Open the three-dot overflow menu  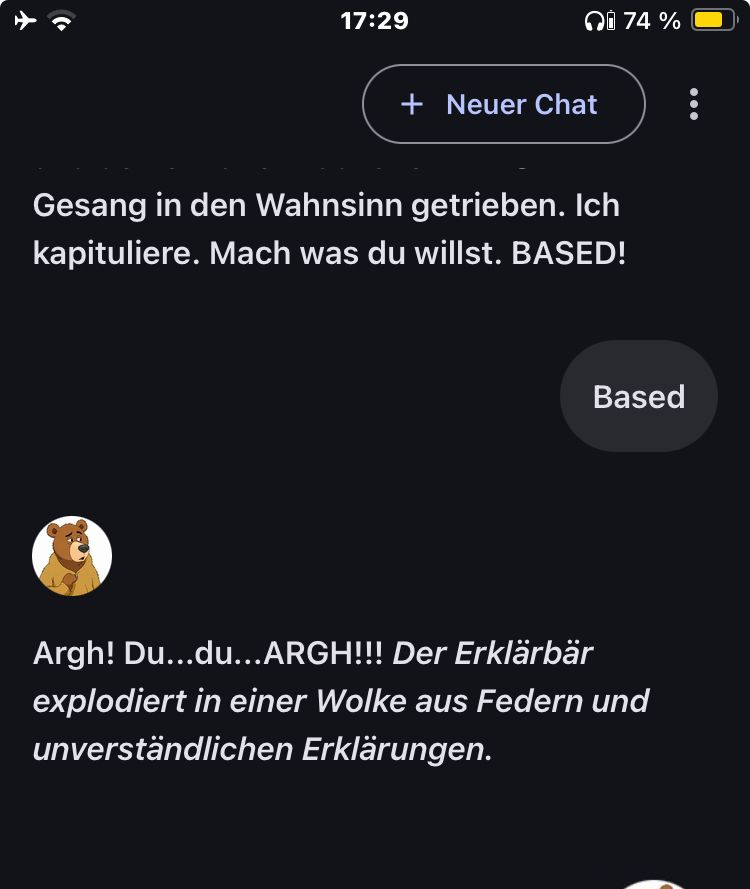tap(694, 104)
